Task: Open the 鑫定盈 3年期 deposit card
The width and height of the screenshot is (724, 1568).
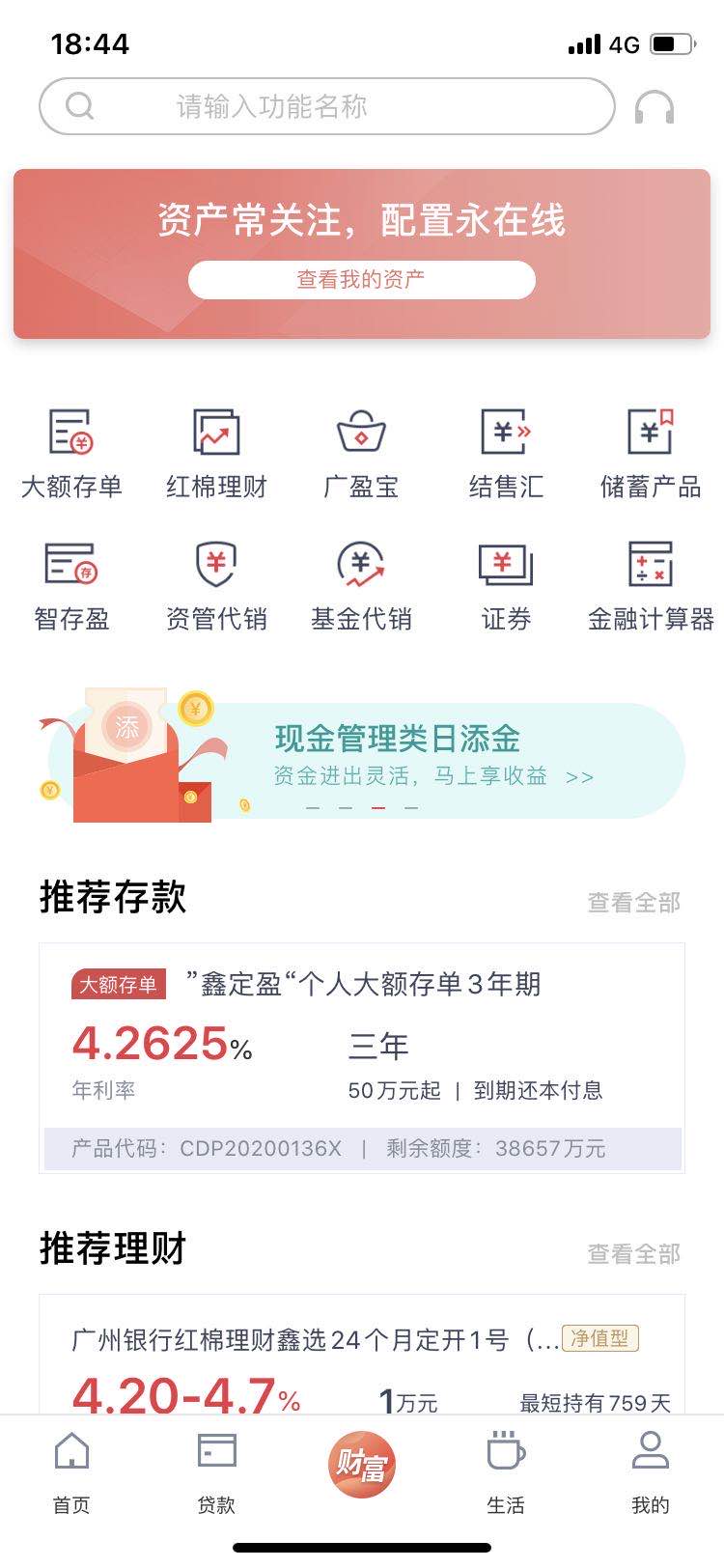Action: (362, 1057)
